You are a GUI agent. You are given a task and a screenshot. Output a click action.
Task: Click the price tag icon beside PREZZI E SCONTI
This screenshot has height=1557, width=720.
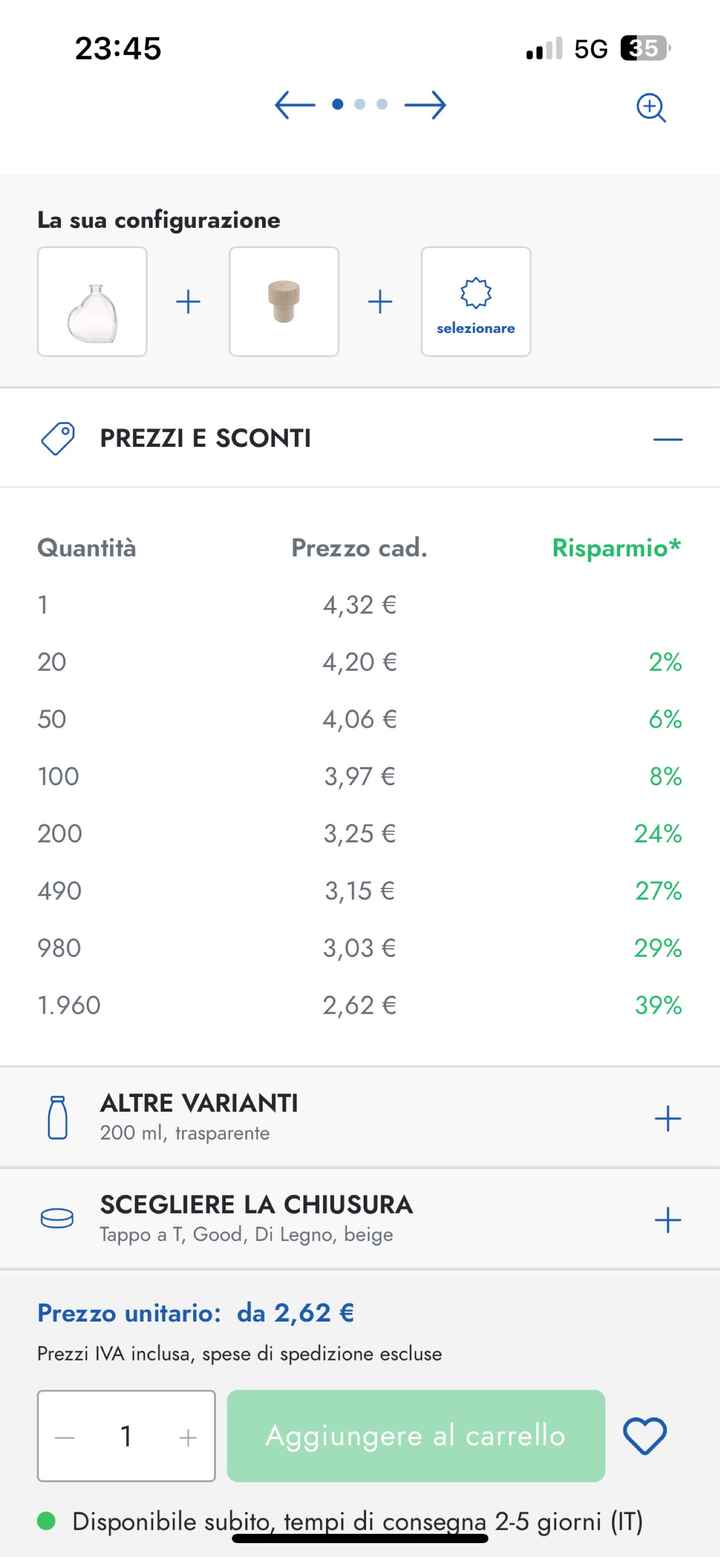pos(57,437)
